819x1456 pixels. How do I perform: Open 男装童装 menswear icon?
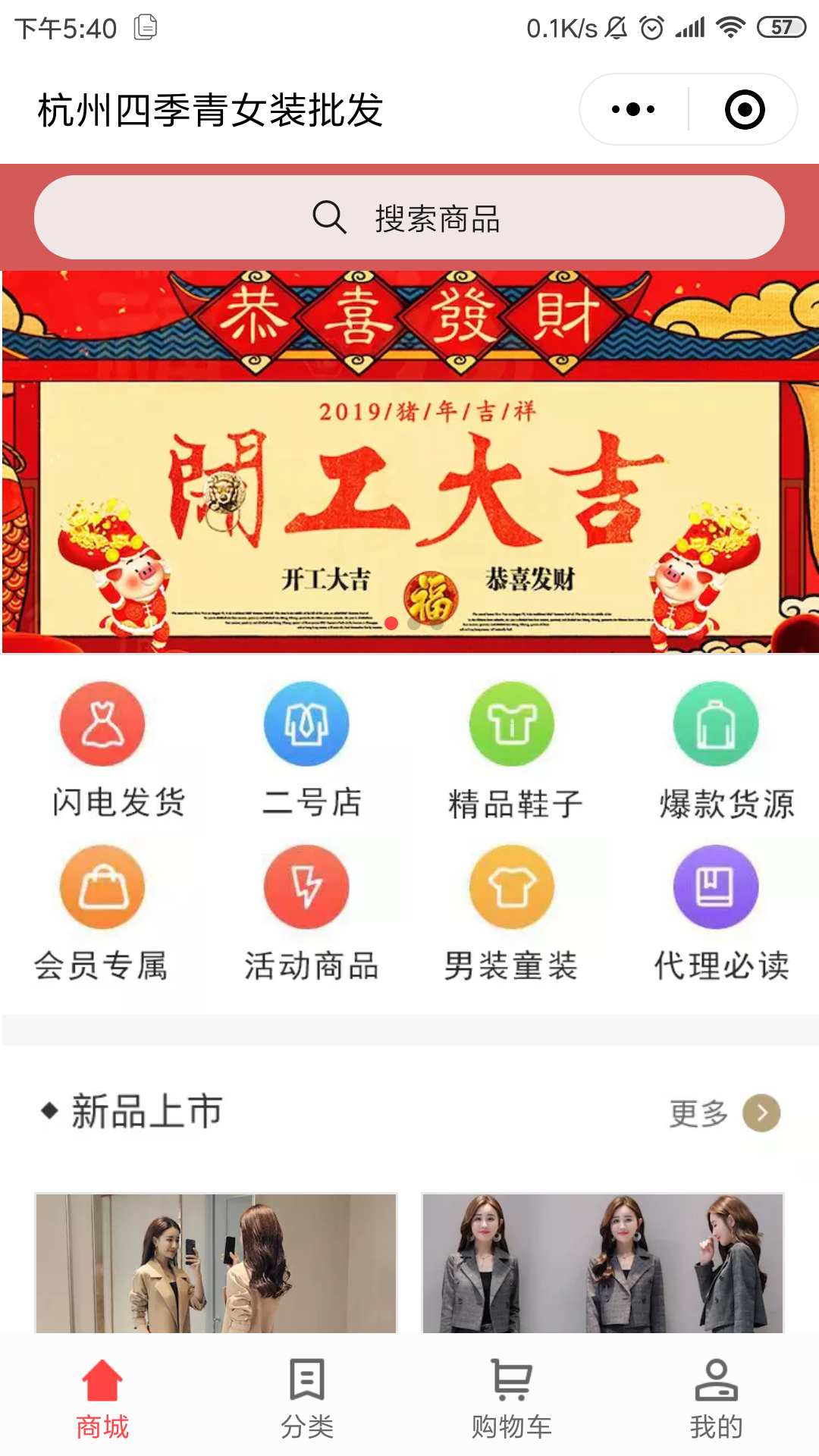(510, 886)
